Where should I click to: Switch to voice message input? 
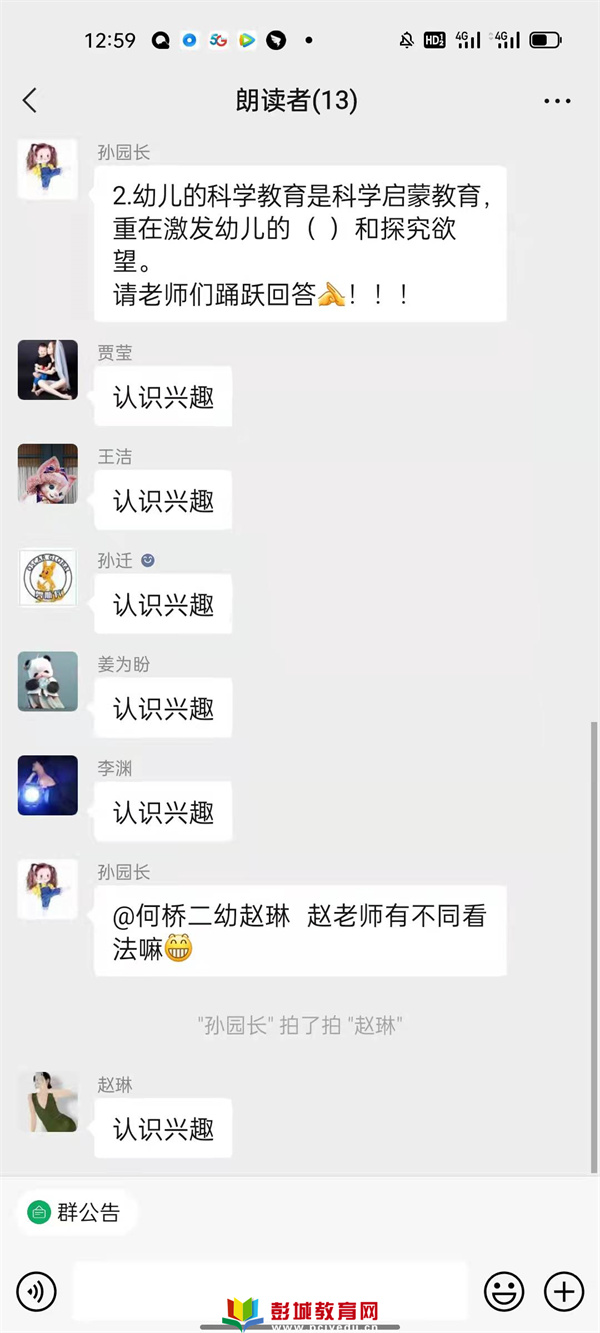[x=36, y=1291]
